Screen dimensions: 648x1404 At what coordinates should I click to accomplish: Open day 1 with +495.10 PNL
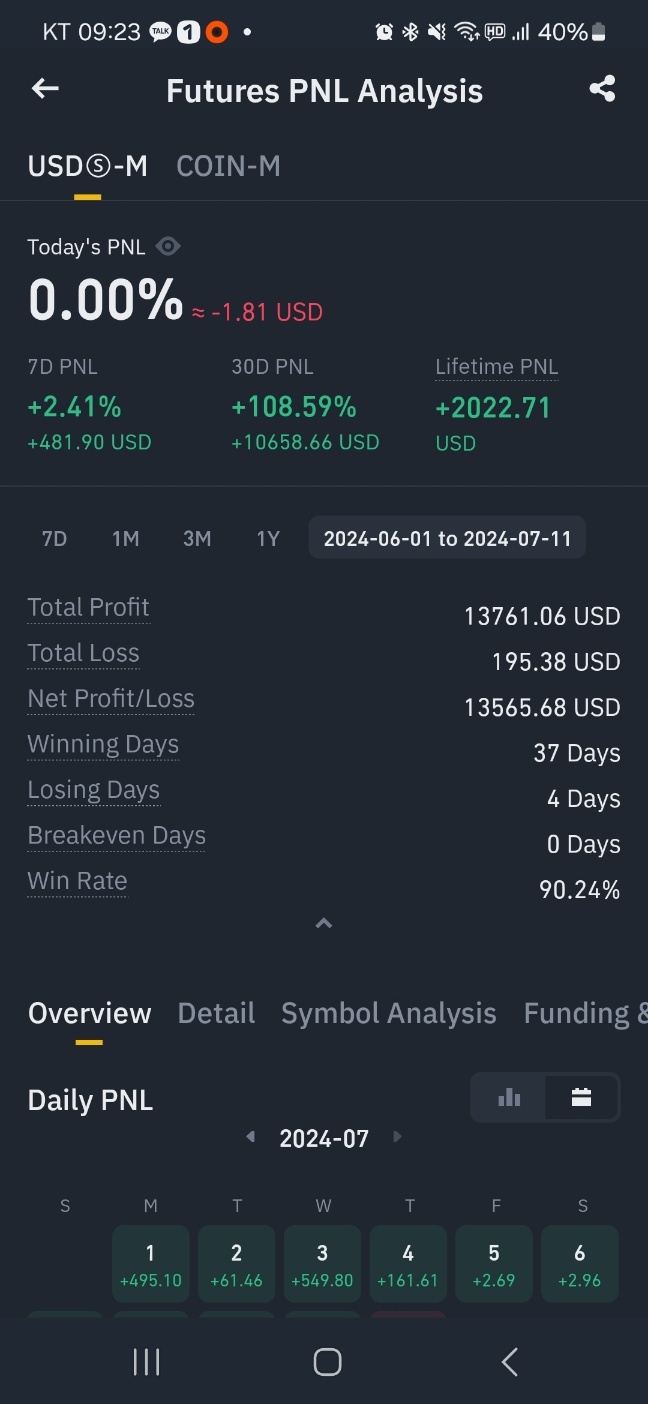(150, 1263)
